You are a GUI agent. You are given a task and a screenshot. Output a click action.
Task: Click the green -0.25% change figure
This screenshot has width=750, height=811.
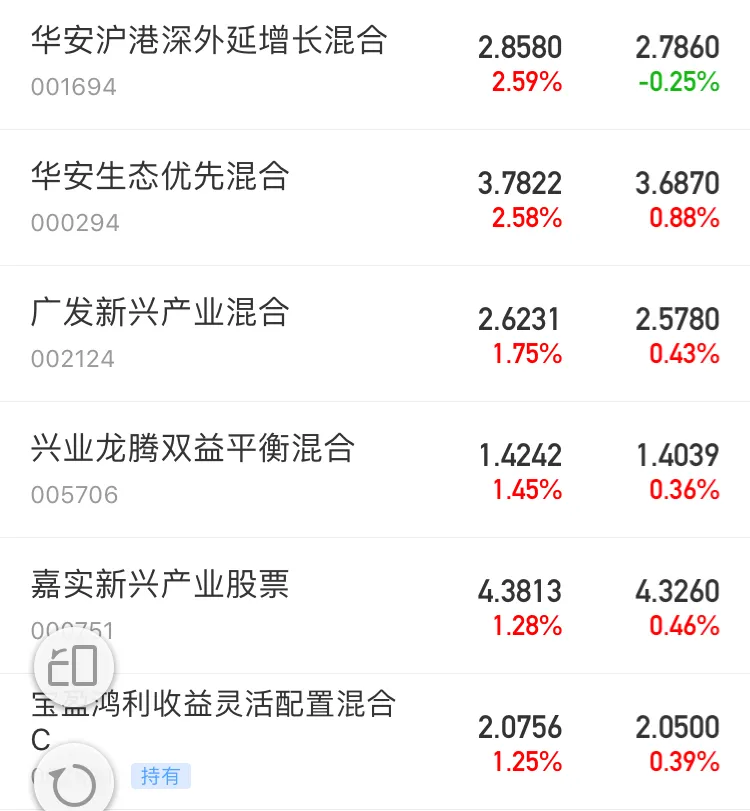pyautogui.click(x=679, y=84)
